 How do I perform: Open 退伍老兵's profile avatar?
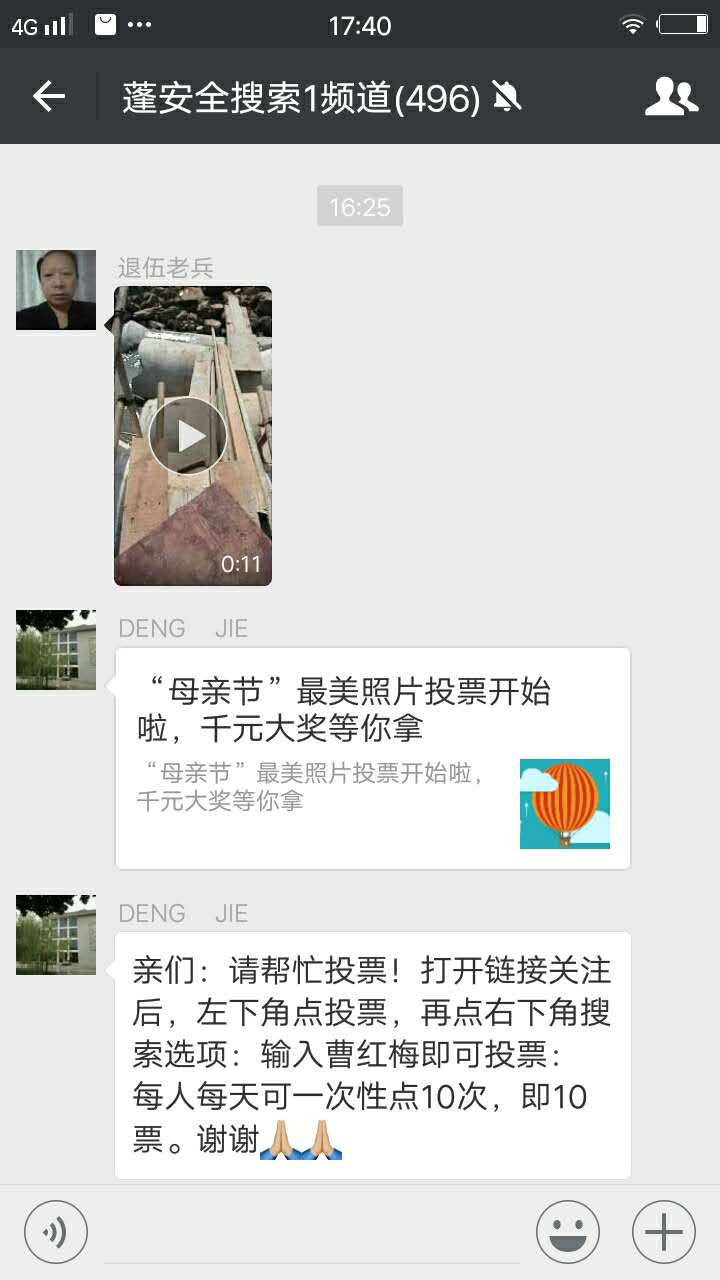56,290
